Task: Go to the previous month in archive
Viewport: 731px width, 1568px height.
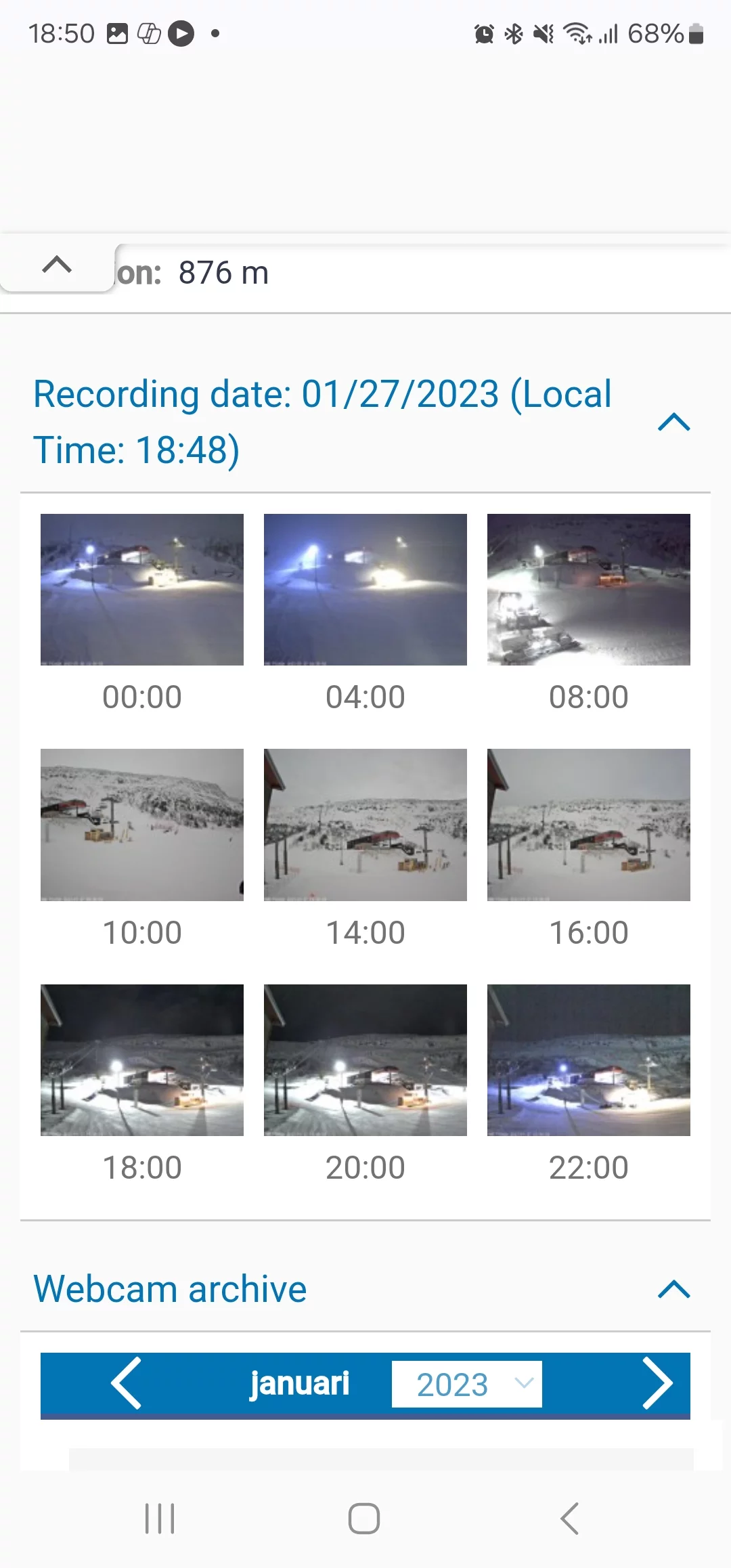Action: pyautogui.click(x=127, y=1383)
